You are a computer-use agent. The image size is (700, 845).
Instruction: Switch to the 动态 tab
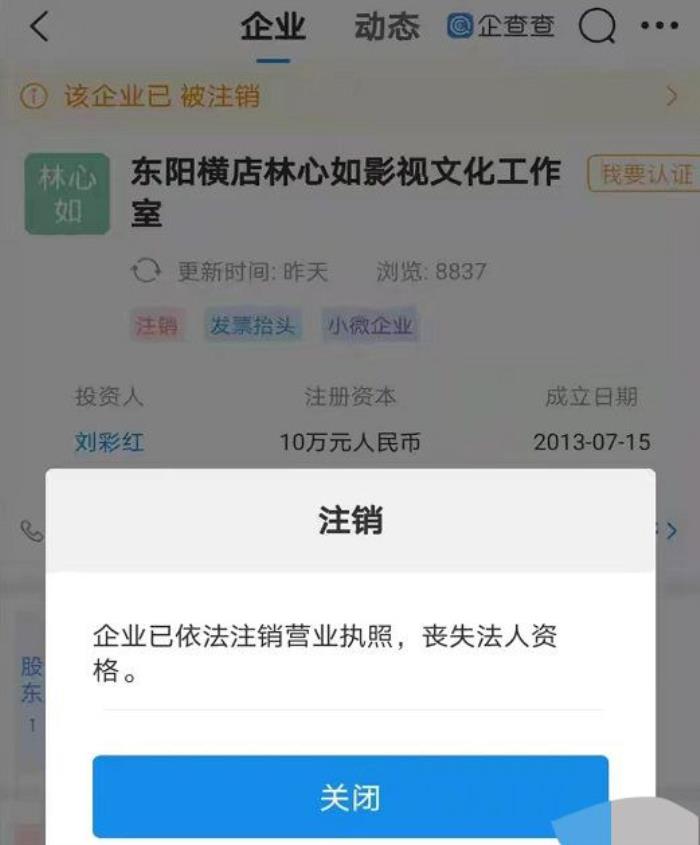387,28
